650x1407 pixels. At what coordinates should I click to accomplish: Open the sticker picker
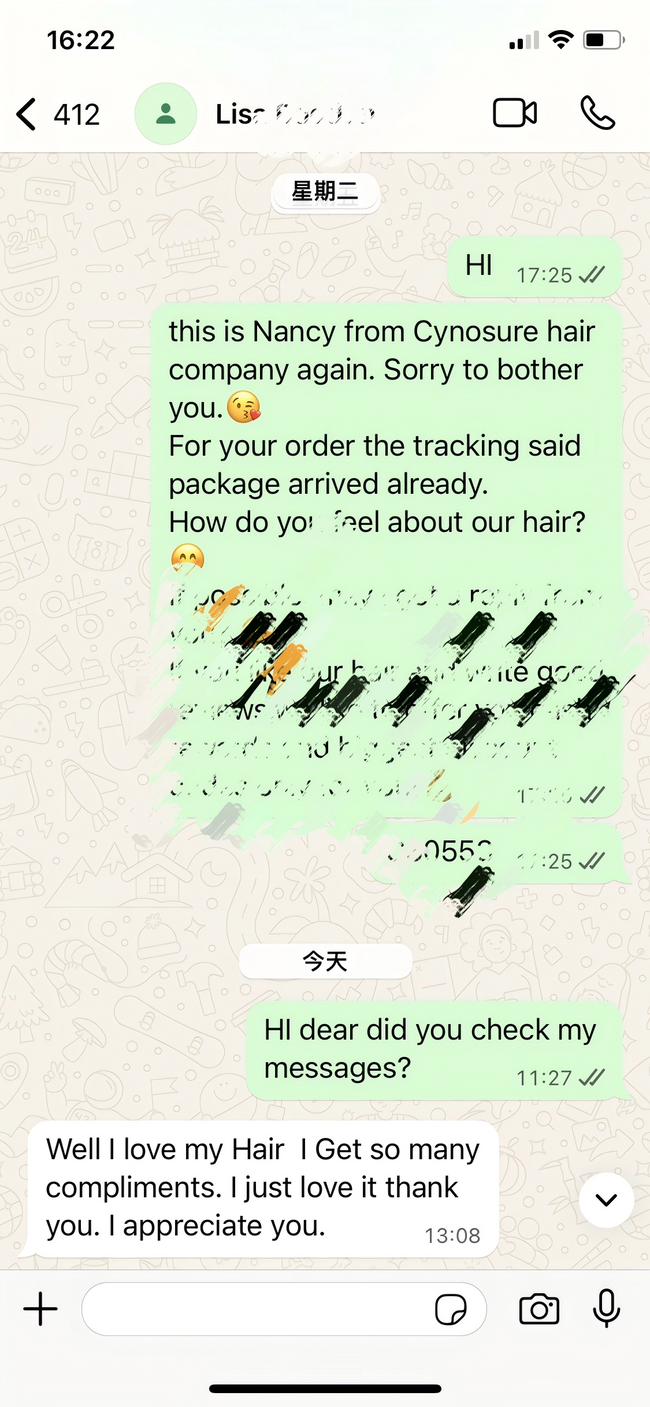[451, 1310]
